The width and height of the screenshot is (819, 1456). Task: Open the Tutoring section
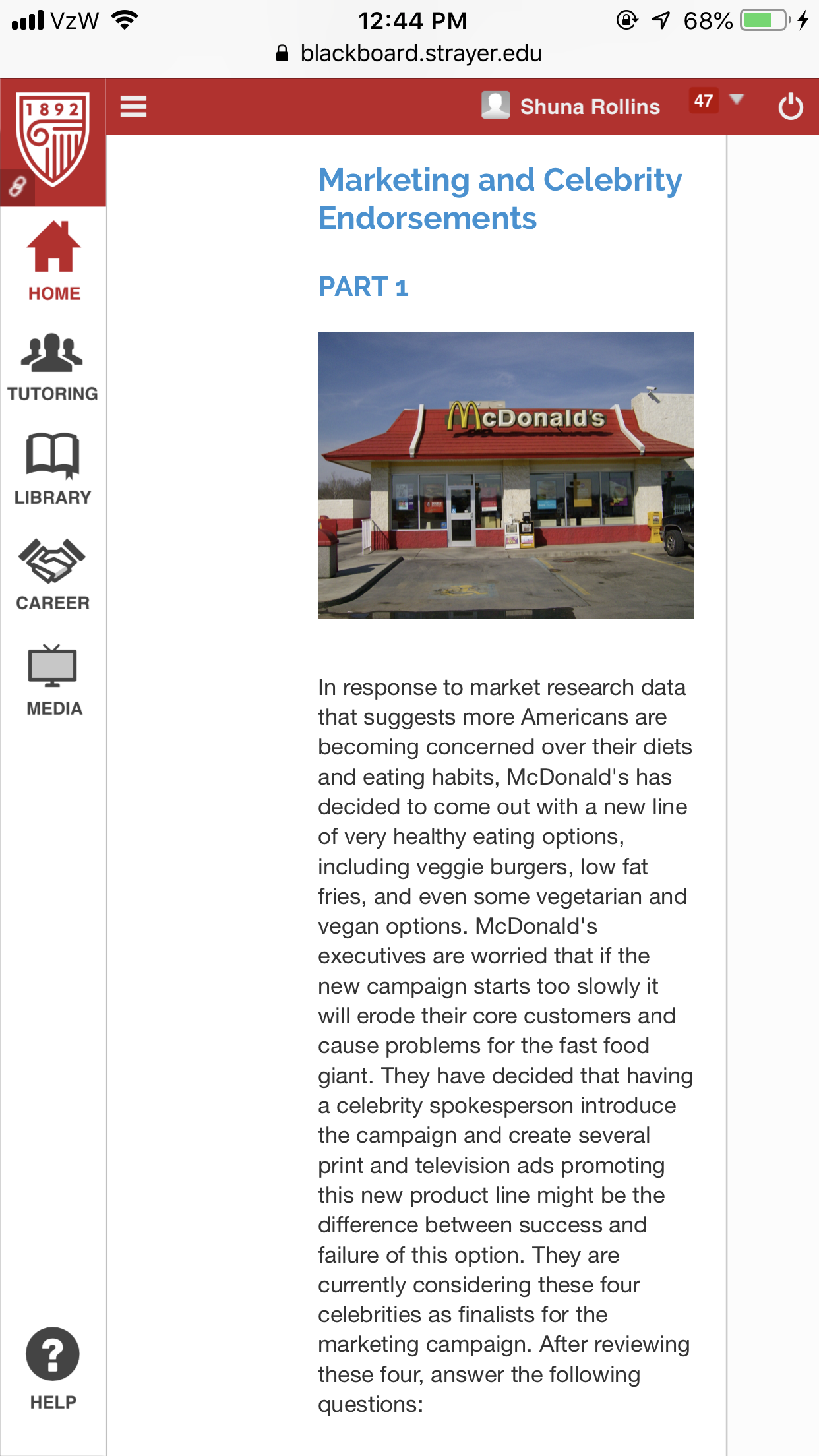click(53, 367)
